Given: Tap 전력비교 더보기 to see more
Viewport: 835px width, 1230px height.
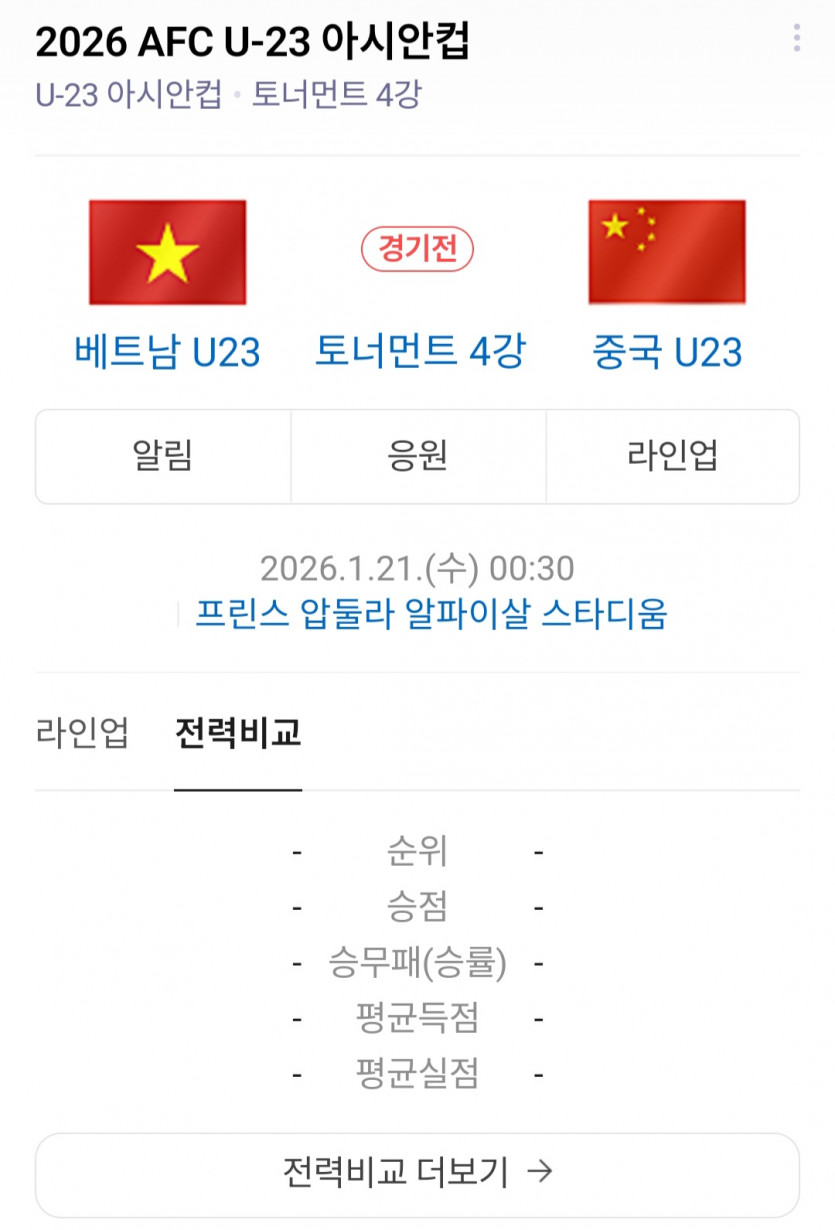Looking at the screenshot, I should coord(417,1171).
